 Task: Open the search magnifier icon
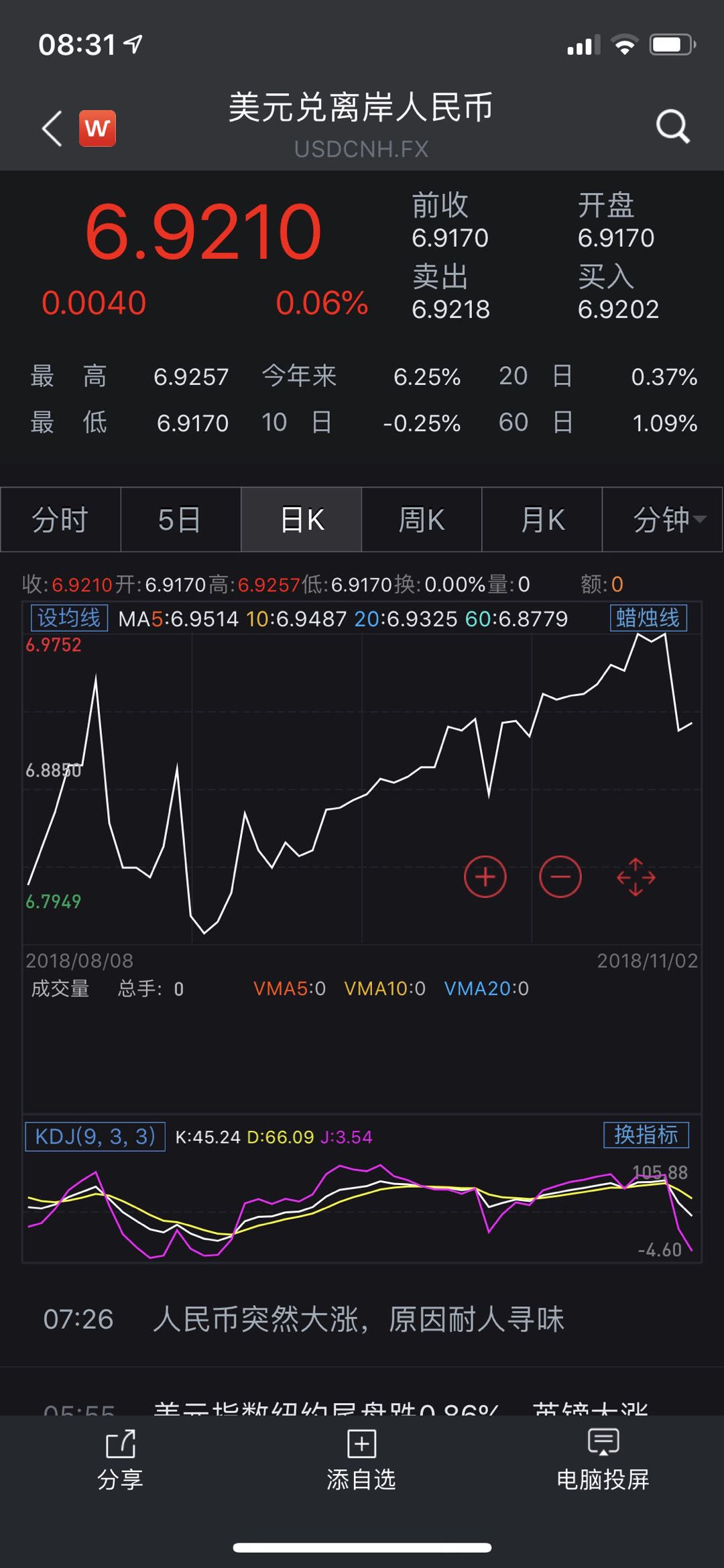click(672, 126)
